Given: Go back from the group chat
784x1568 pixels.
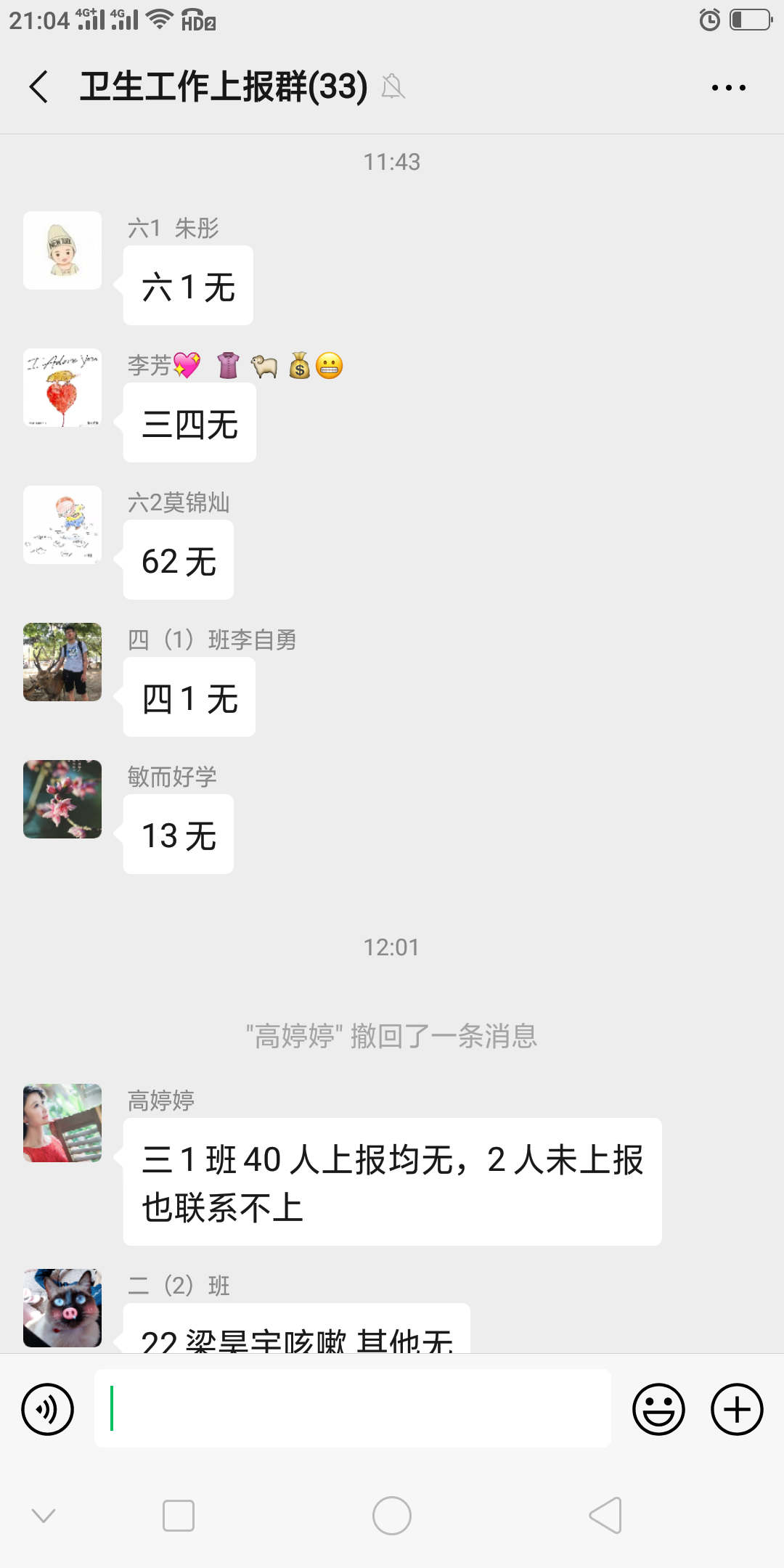Looking at the screenshot, I should pyautogui.click(x=39, y=87).
